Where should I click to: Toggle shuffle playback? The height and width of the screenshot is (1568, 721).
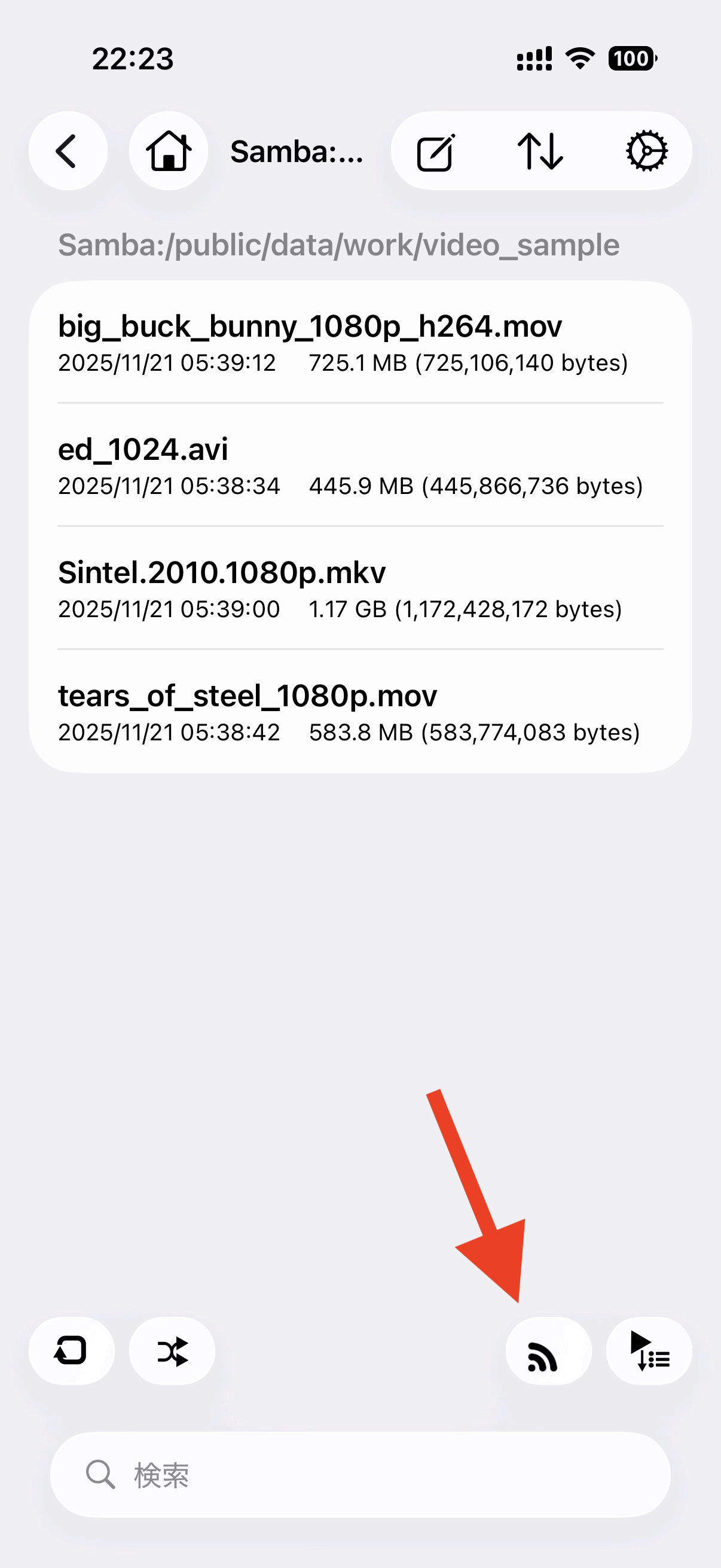[172, 1351]
